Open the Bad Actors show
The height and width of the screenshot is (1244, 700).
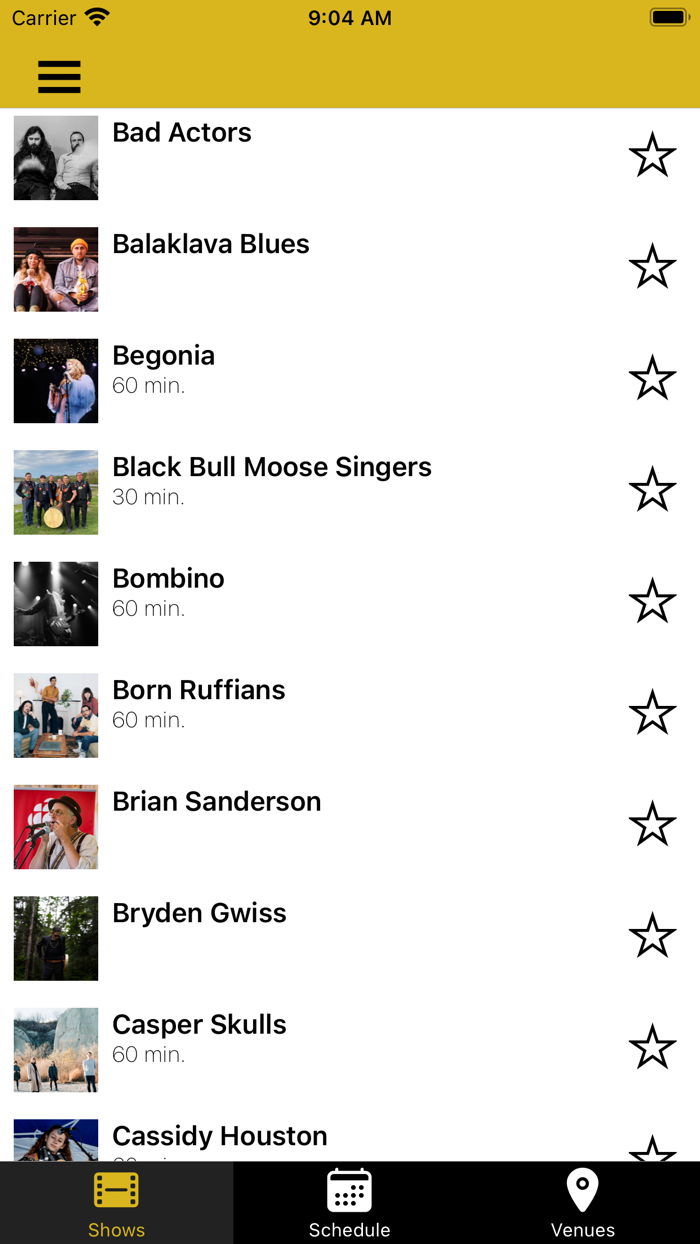tap(182, 133)
